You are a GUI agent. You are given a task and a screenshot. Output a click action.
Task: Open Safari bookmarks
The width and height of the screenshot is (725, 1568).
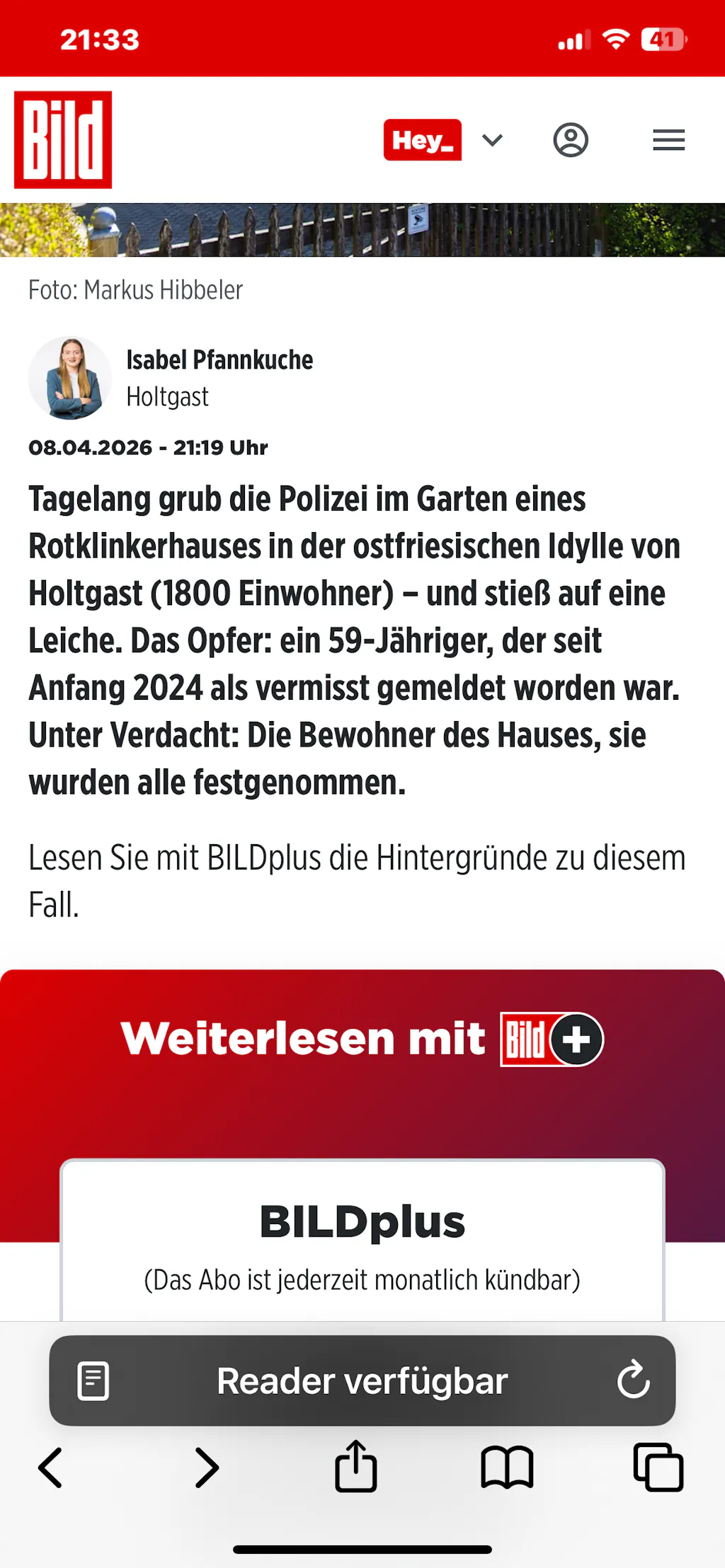tap(507, 1468)
